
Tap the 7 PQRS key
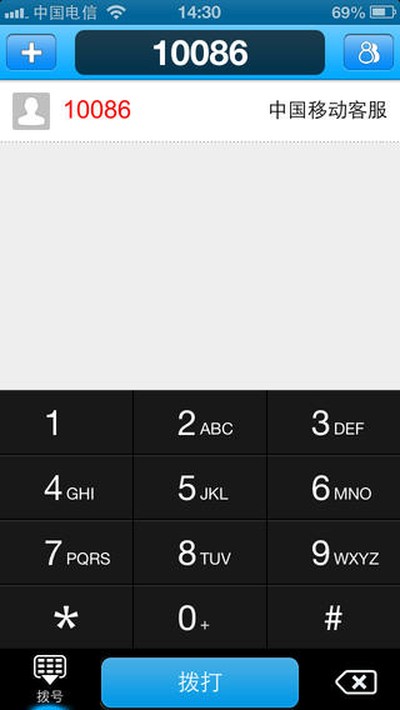coord(66,553)
